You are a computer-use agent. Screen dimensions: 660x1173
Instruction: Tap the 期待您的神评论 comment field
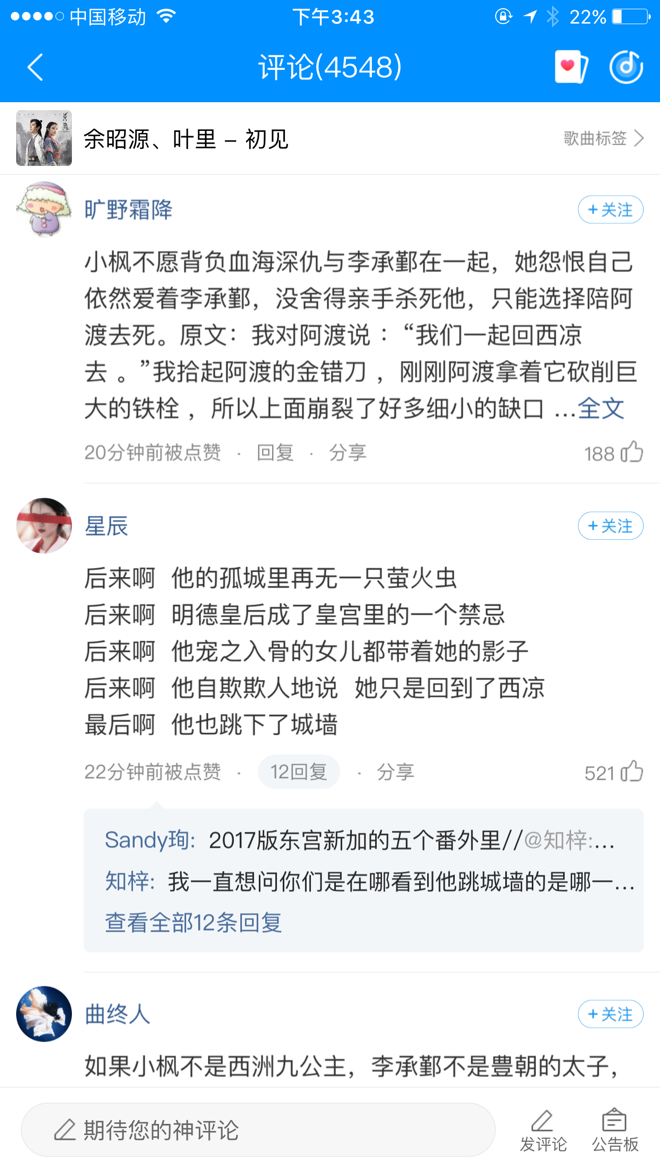click(258, 1131)
